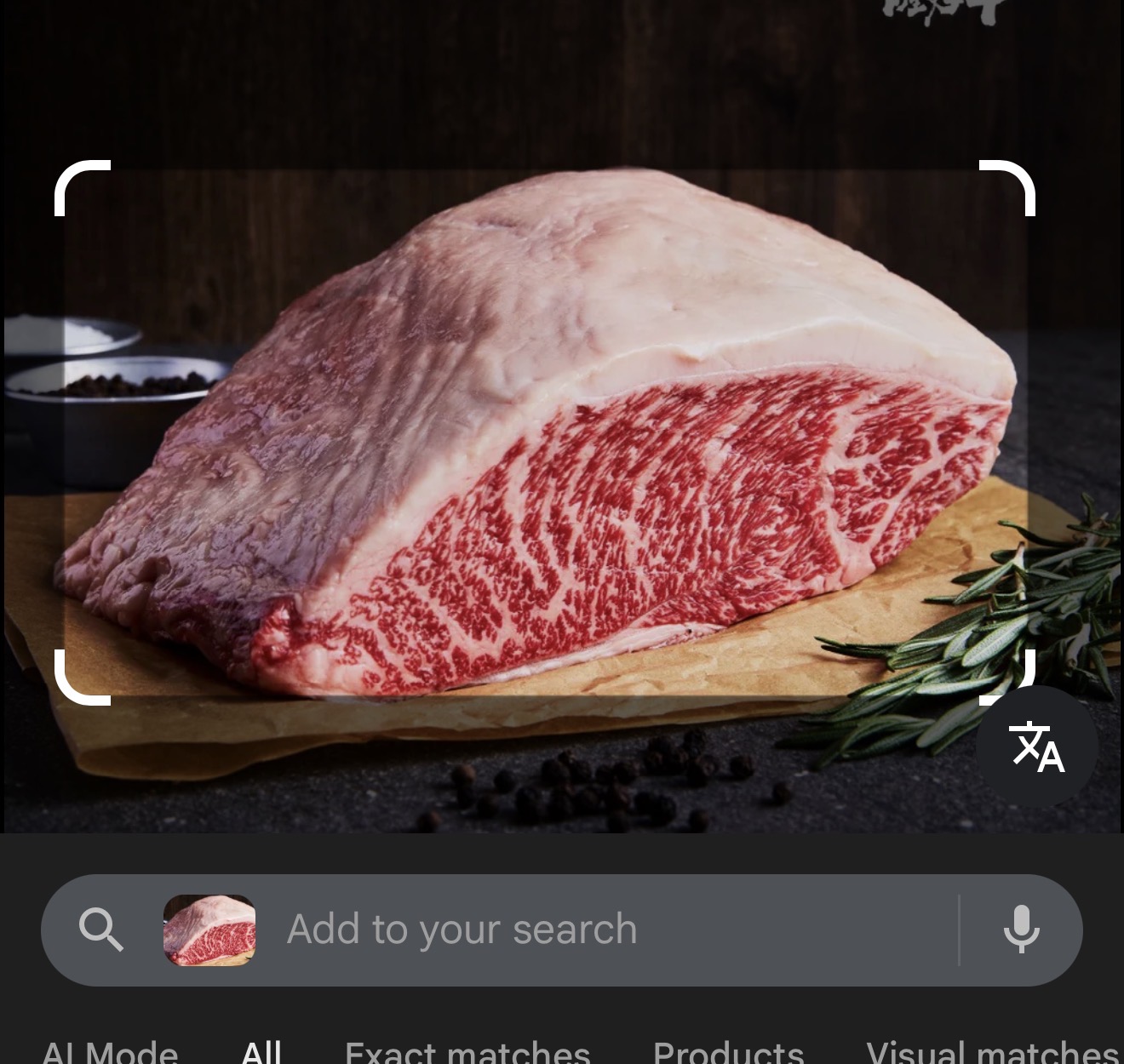Open the Products tab
This screenshot has width=1124, height=1064.
pos(728,1053)
